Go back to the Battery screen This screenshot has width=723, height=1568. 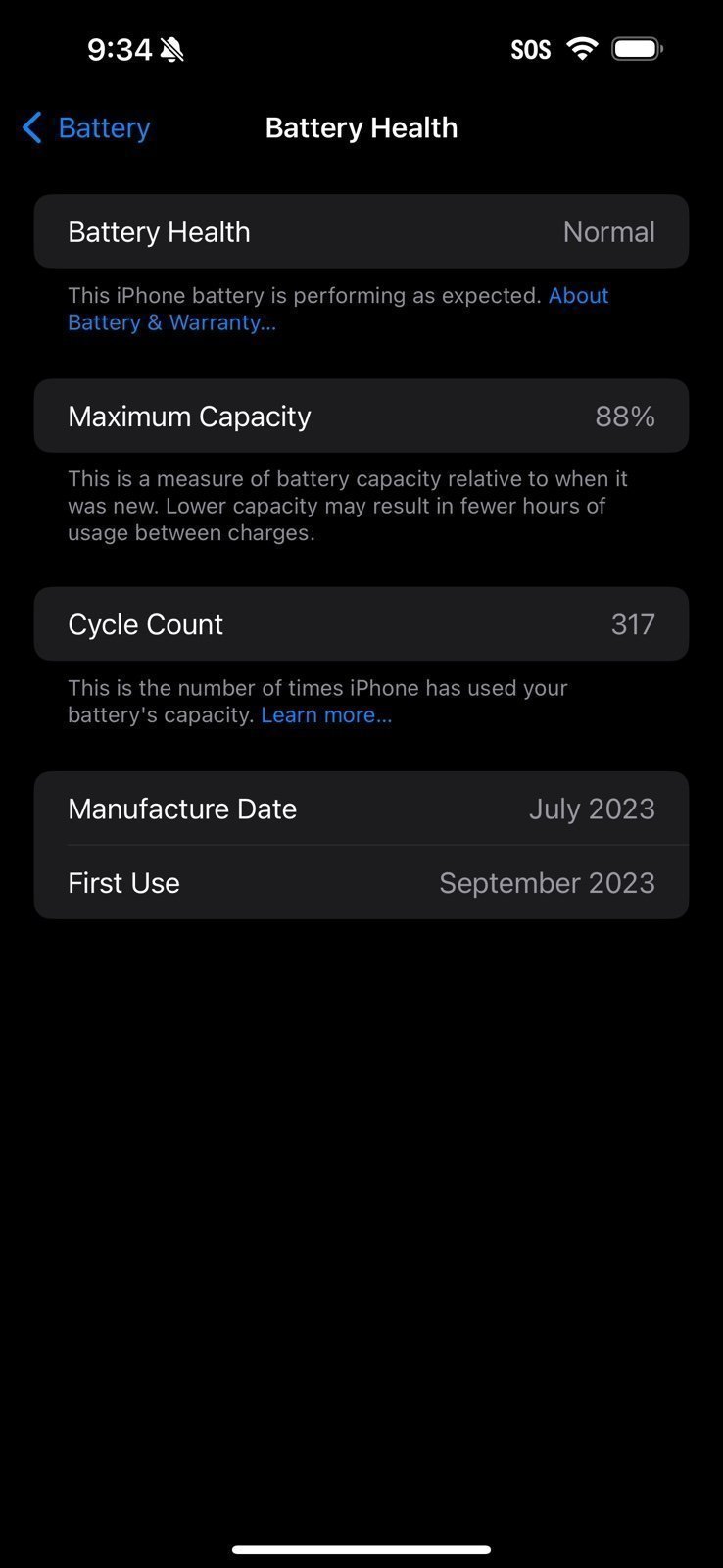tap(85, 127)
